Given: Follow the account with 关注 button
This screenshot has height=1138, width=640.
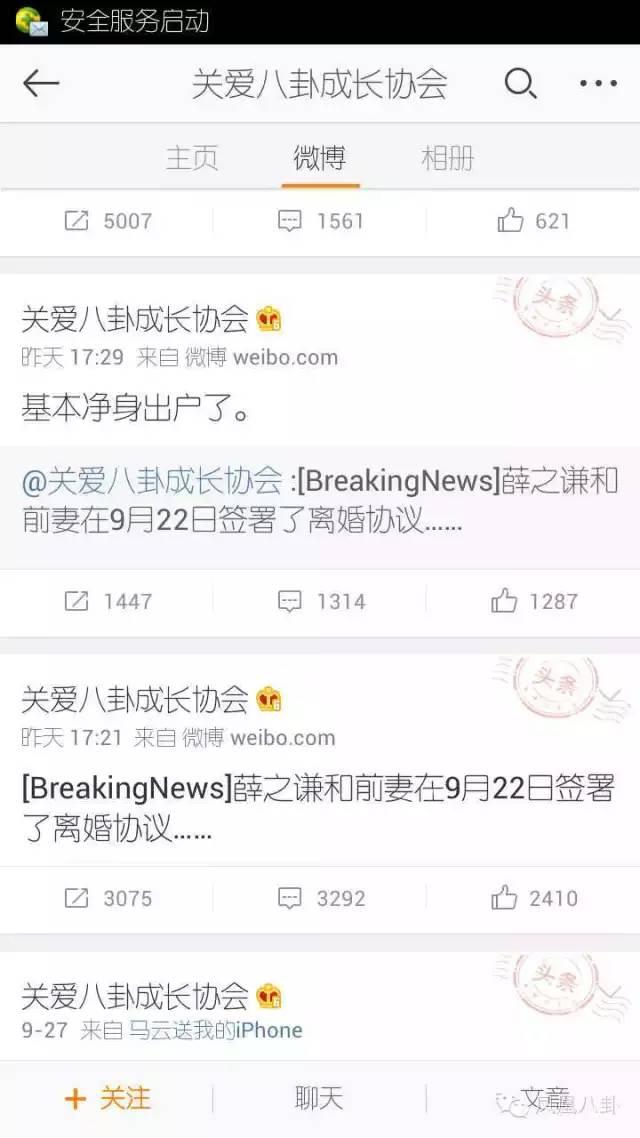Looking at the screenshot, I should pyautogui.click(x=107, y=1098).
